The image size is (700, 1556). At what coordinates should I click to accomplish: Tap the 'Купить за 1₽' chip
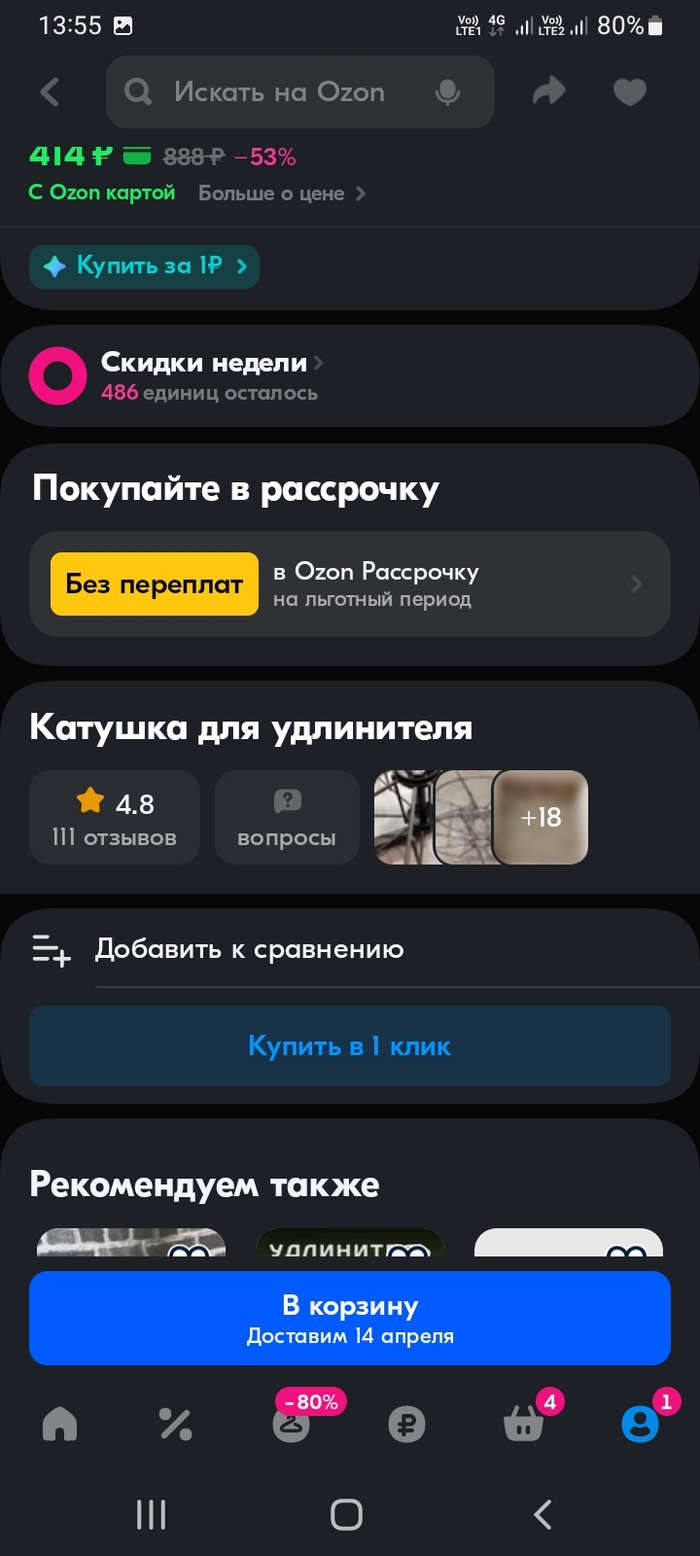click(x=144, y=267)
